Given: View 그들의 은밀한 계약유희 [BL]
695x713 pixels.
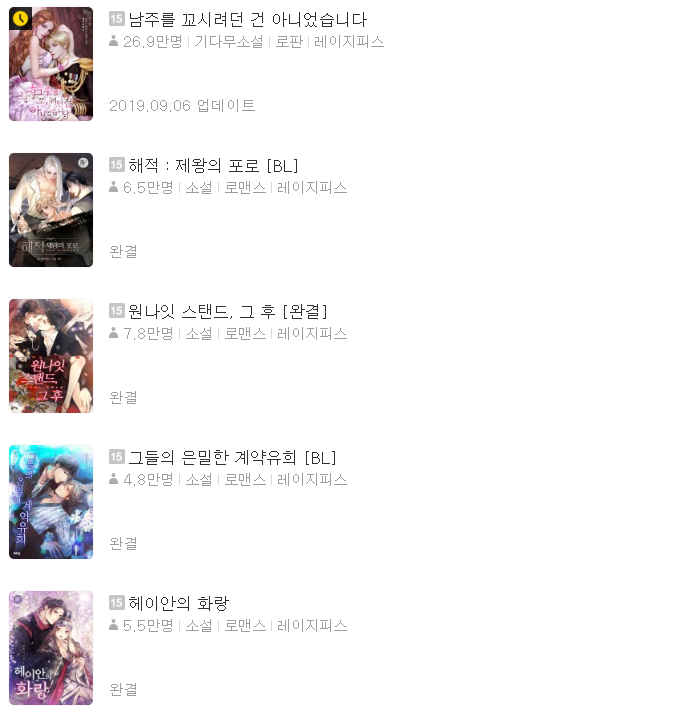Looking at the screenshot, I should [x=232, y=457].
